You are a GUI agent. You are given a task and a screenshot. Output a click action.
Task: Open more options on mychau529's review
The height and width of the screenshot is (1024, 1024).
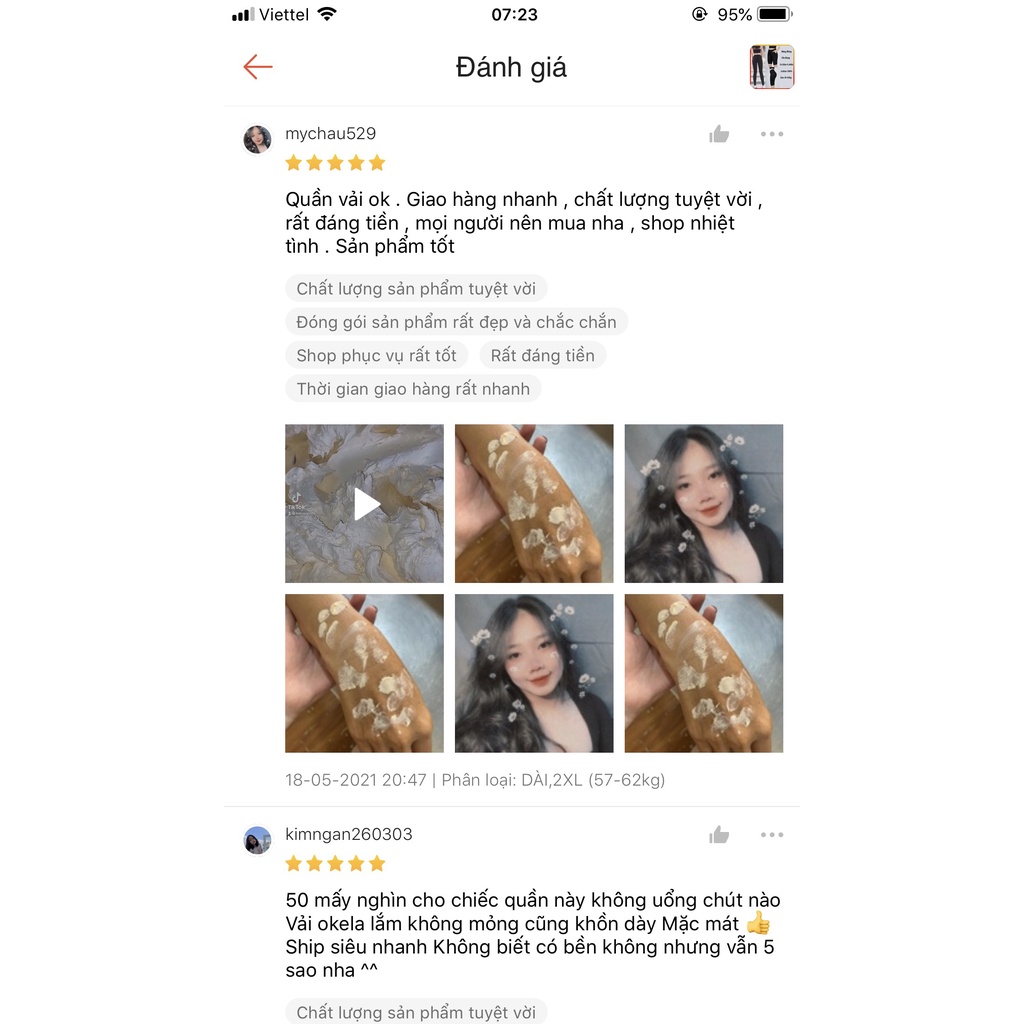click(x=772, y=134)
